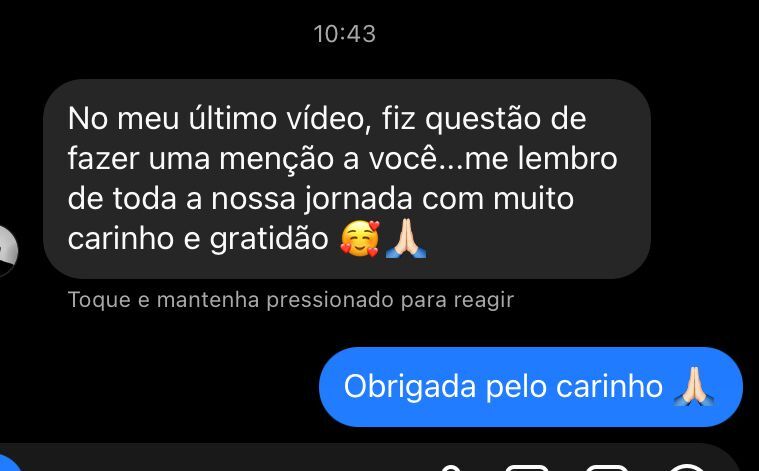
Task: Focus the message input bar
Action: tap(220, 460)
